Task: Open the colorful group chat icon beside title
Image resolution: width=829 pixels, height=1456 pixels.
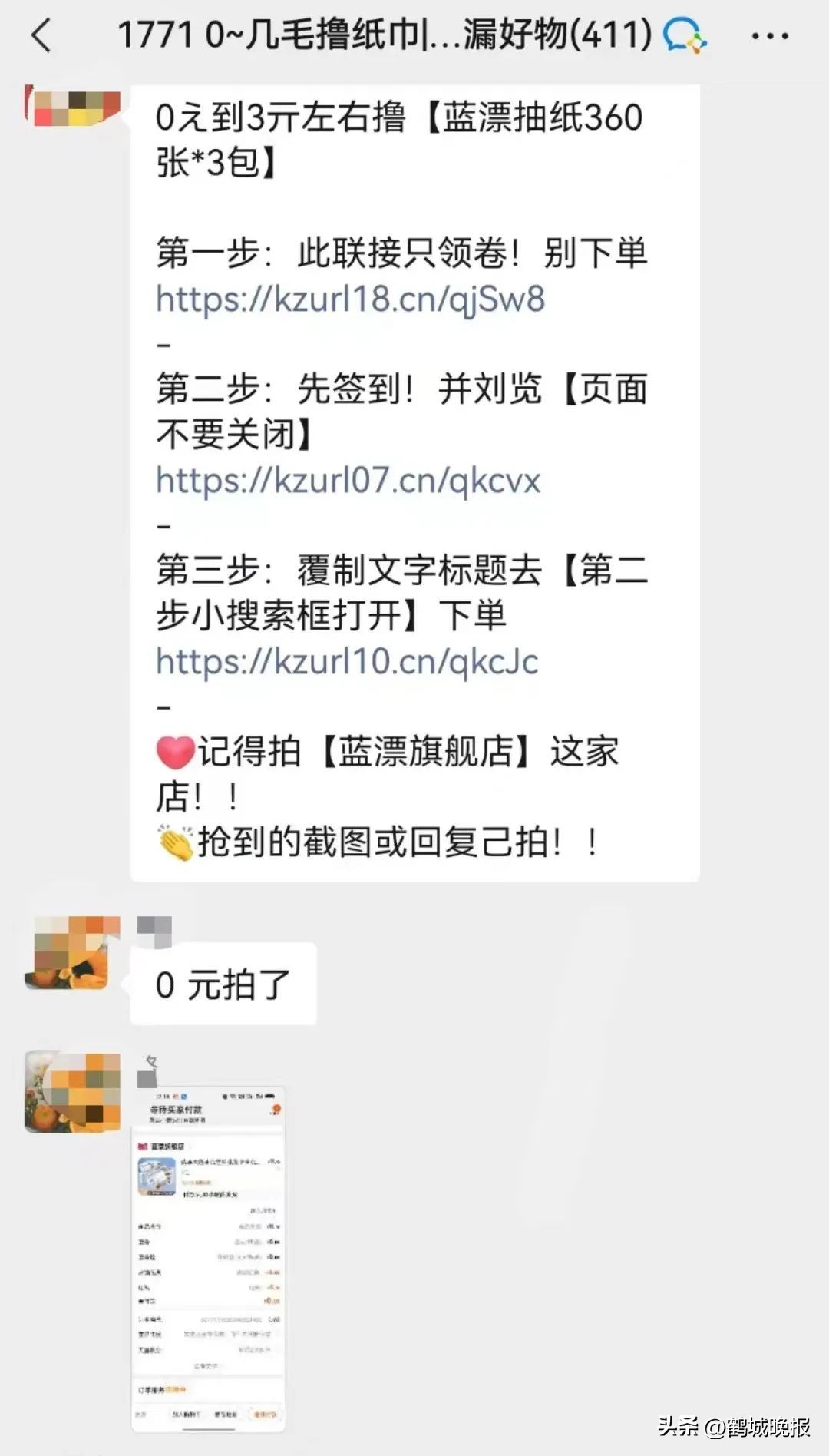Action: click(x=683, y=35)
